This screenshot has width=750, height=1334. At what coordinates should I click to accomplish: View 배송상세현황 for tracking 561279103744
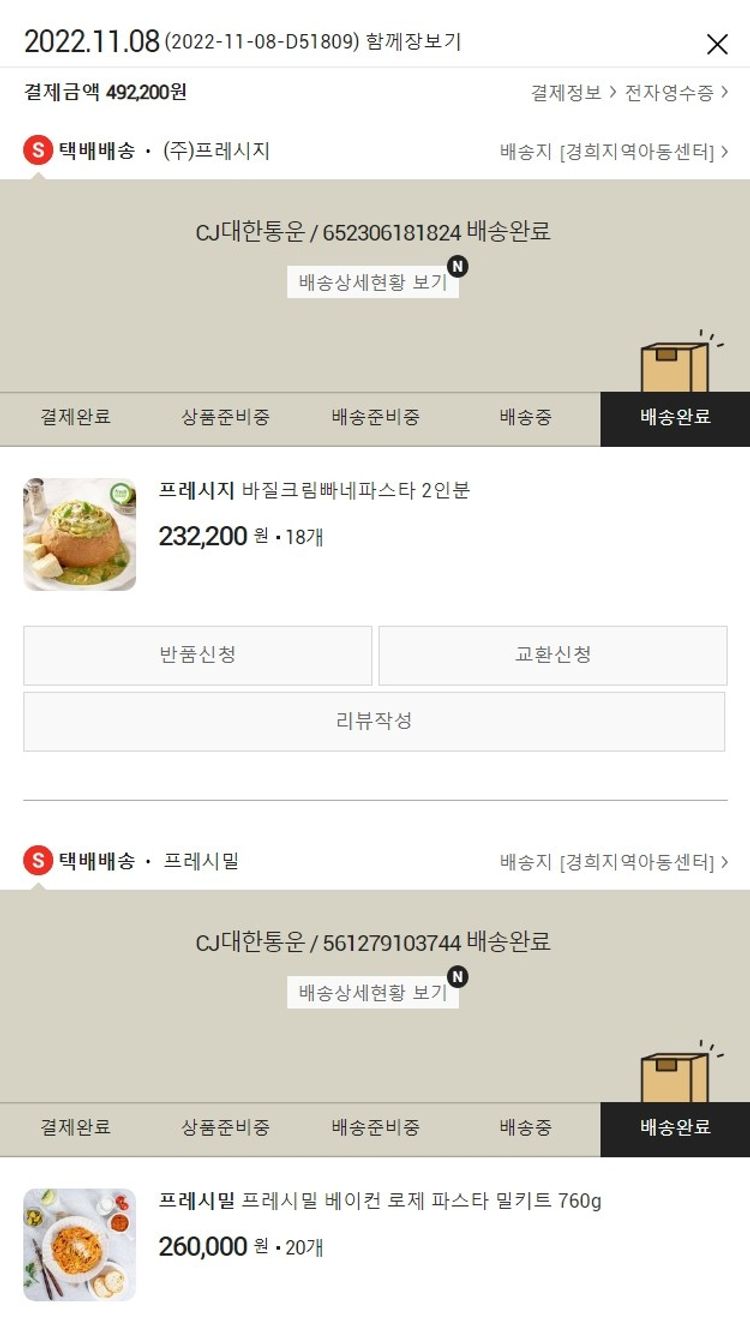373,993
